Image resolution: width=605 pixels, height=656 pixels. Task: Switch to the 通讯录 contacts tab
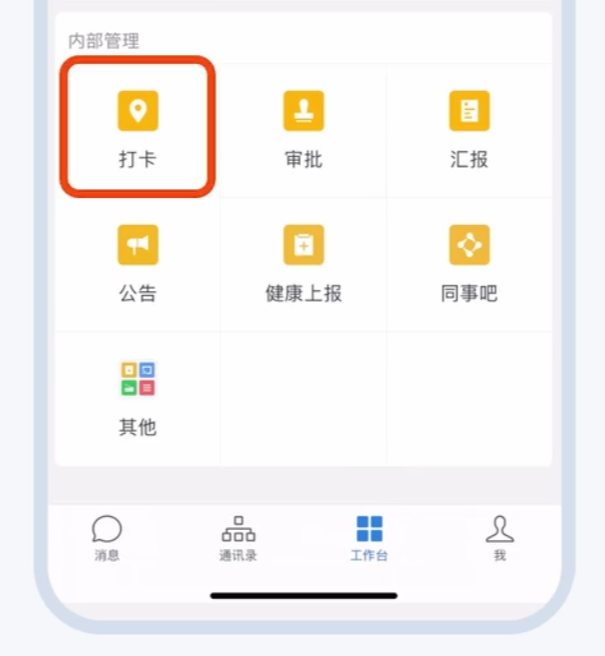238,538
